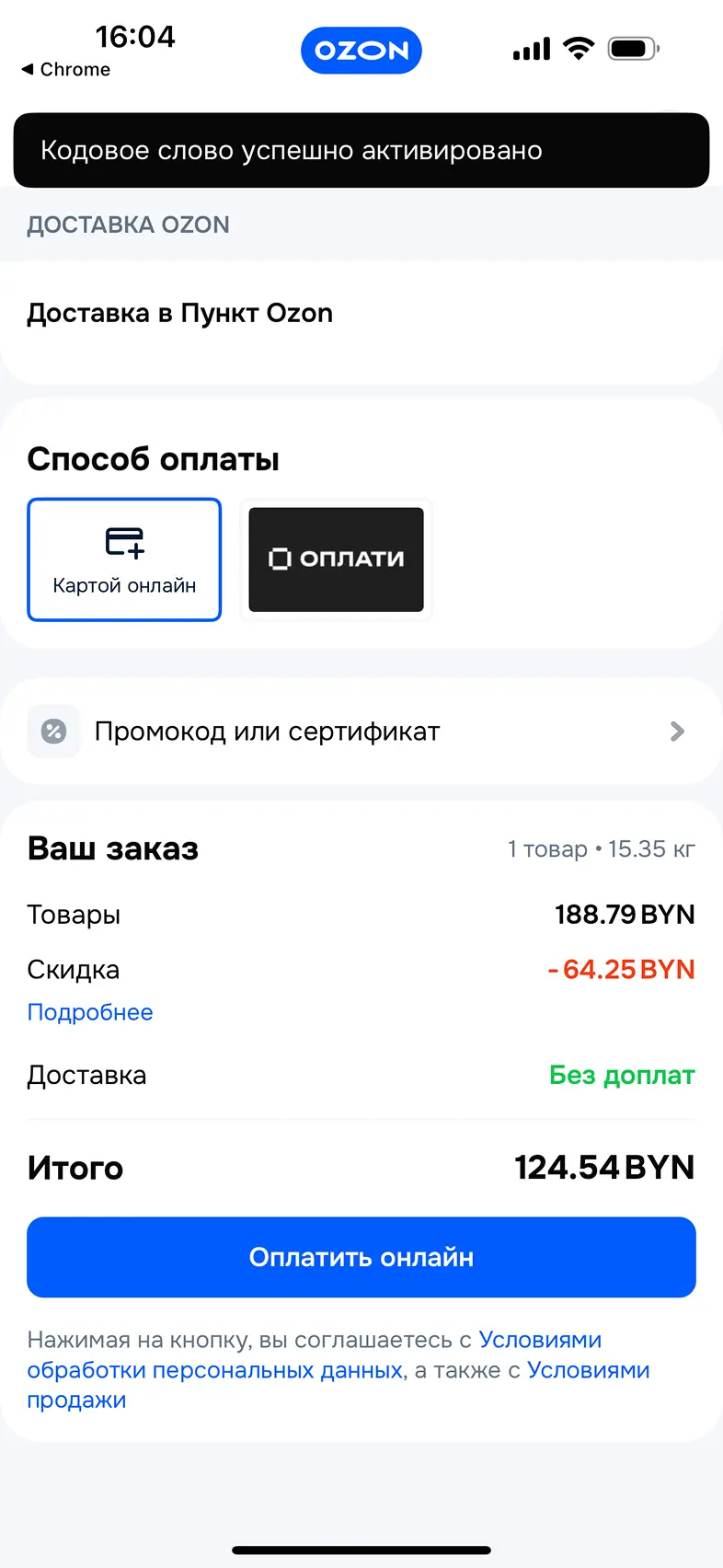Image resolution: width=723 pixels, height=1568 pixels.
Task: Return to Chrome via back link
Action: coord(65,70)
